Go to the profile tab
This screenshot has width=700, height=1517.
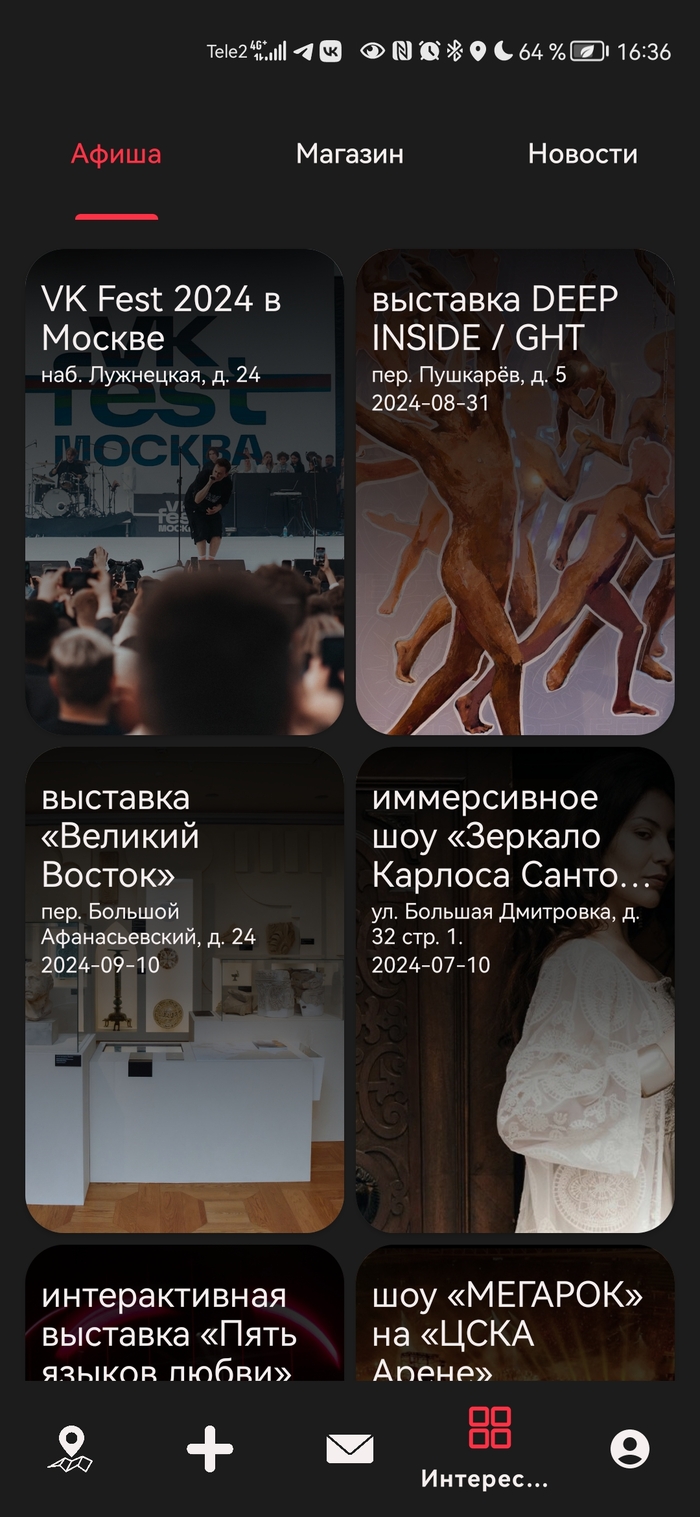tap(630, 1449)
